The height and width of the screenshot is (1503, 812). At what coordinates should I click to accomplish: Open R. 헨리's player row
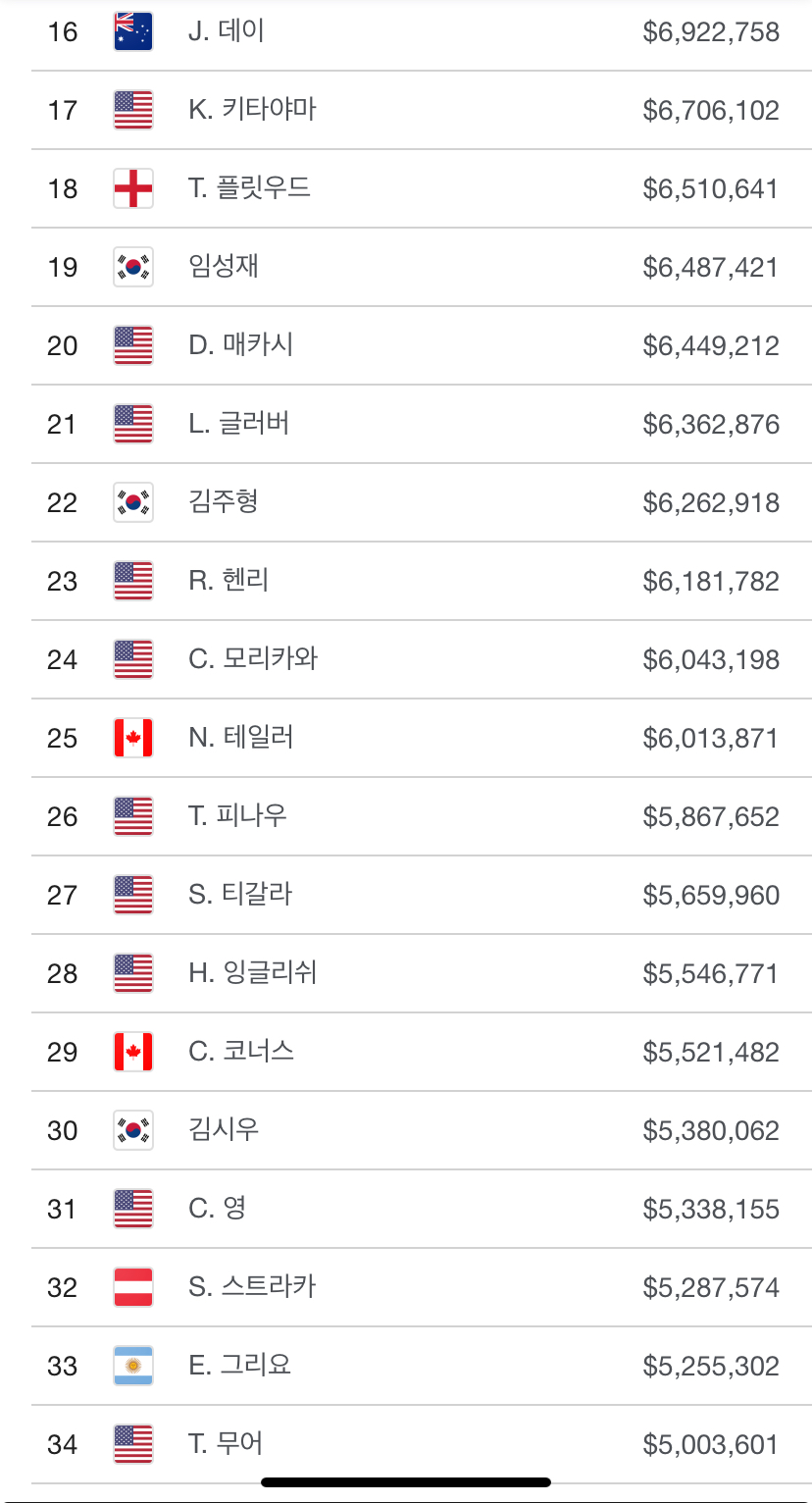tap(422, 581)
